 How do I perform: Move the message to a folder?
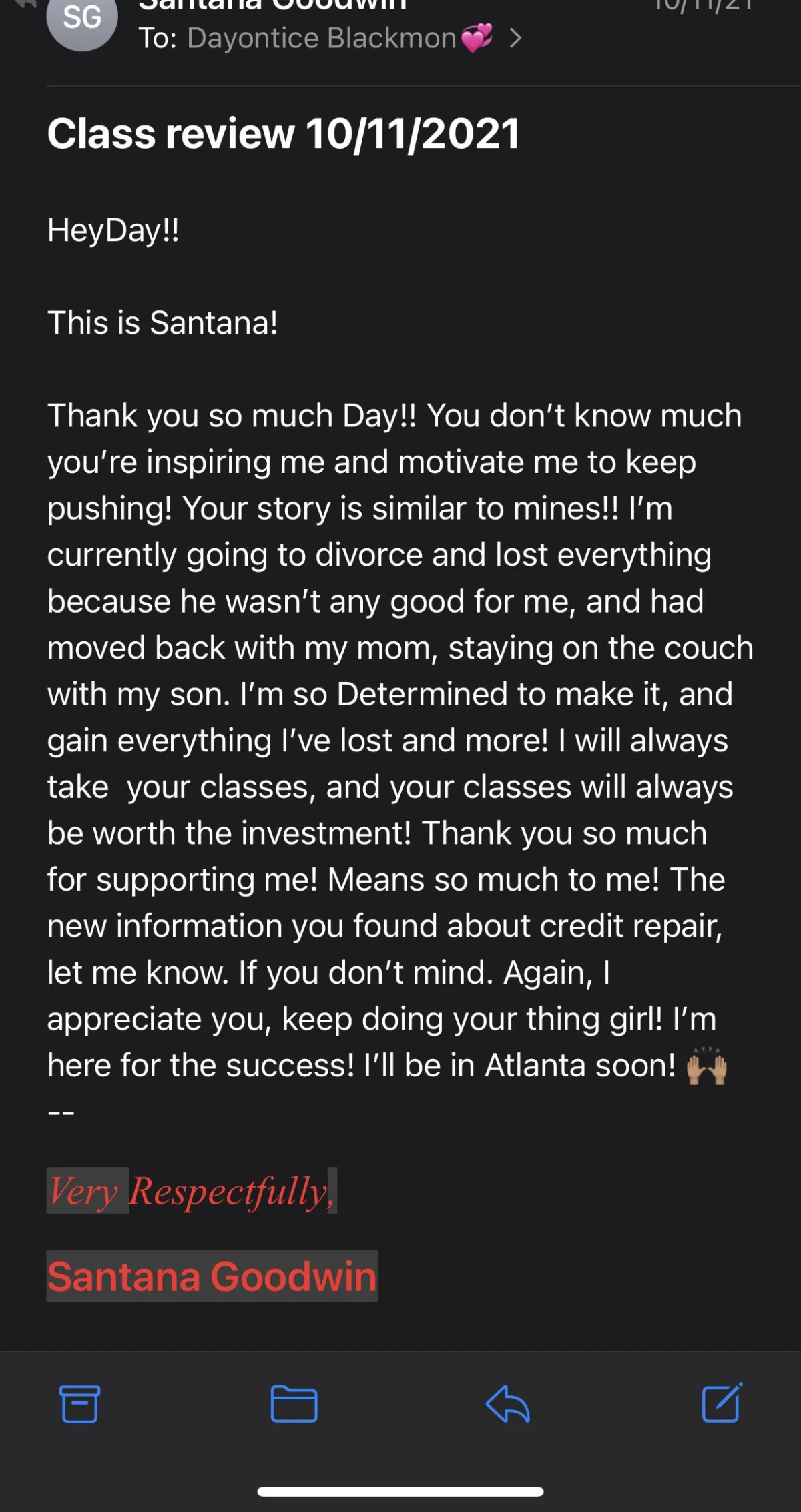[294, 1404]
